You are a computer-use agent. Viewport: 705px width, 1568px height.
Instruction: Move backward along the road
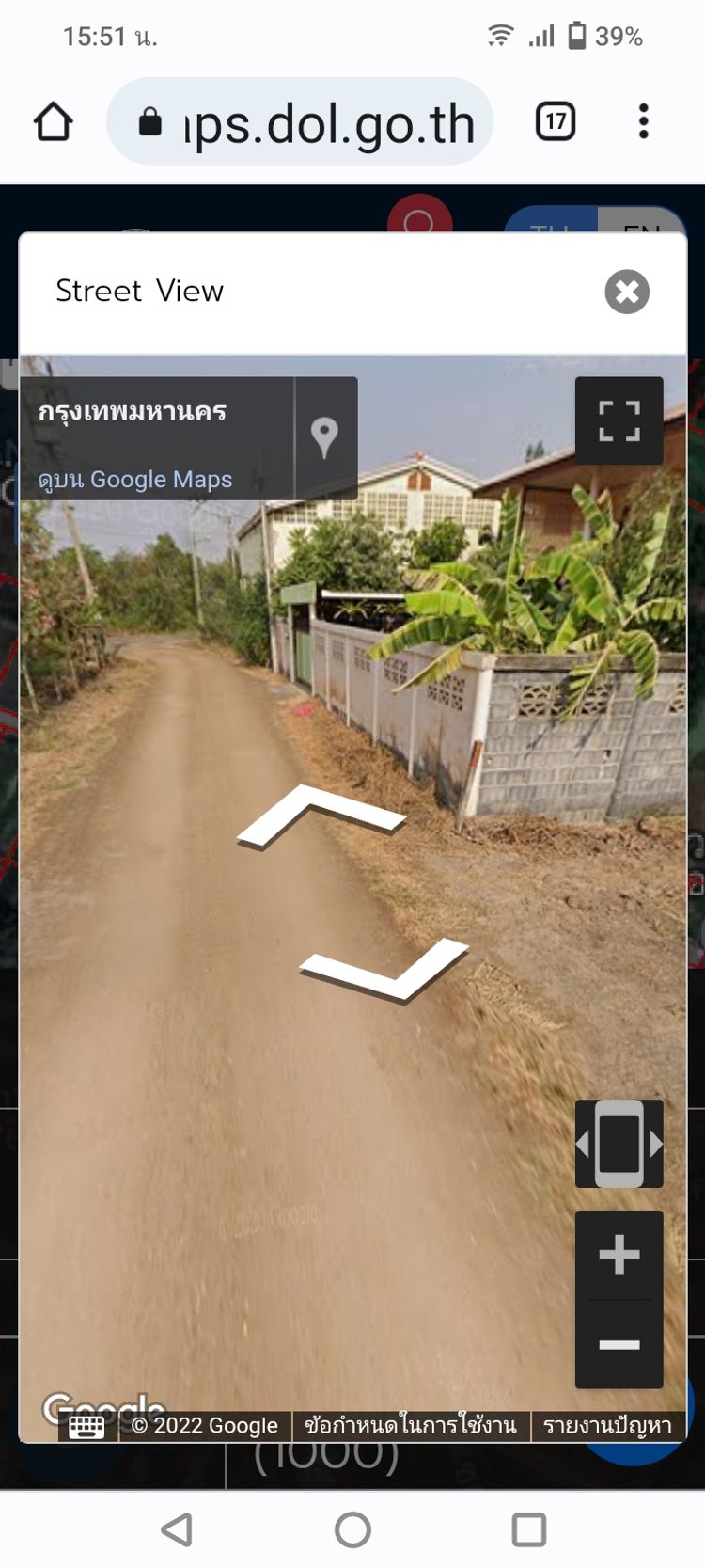[387, 969]
